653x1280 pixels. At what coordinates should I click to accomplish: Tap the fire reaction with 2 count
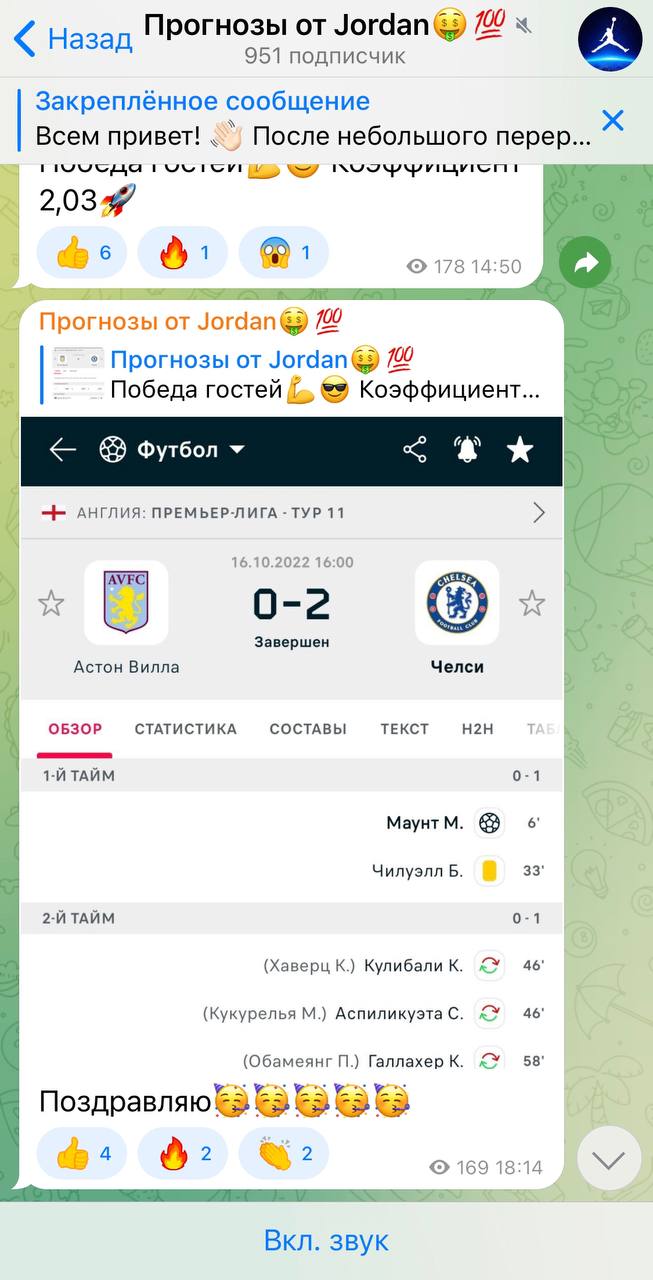point(184,1154)
